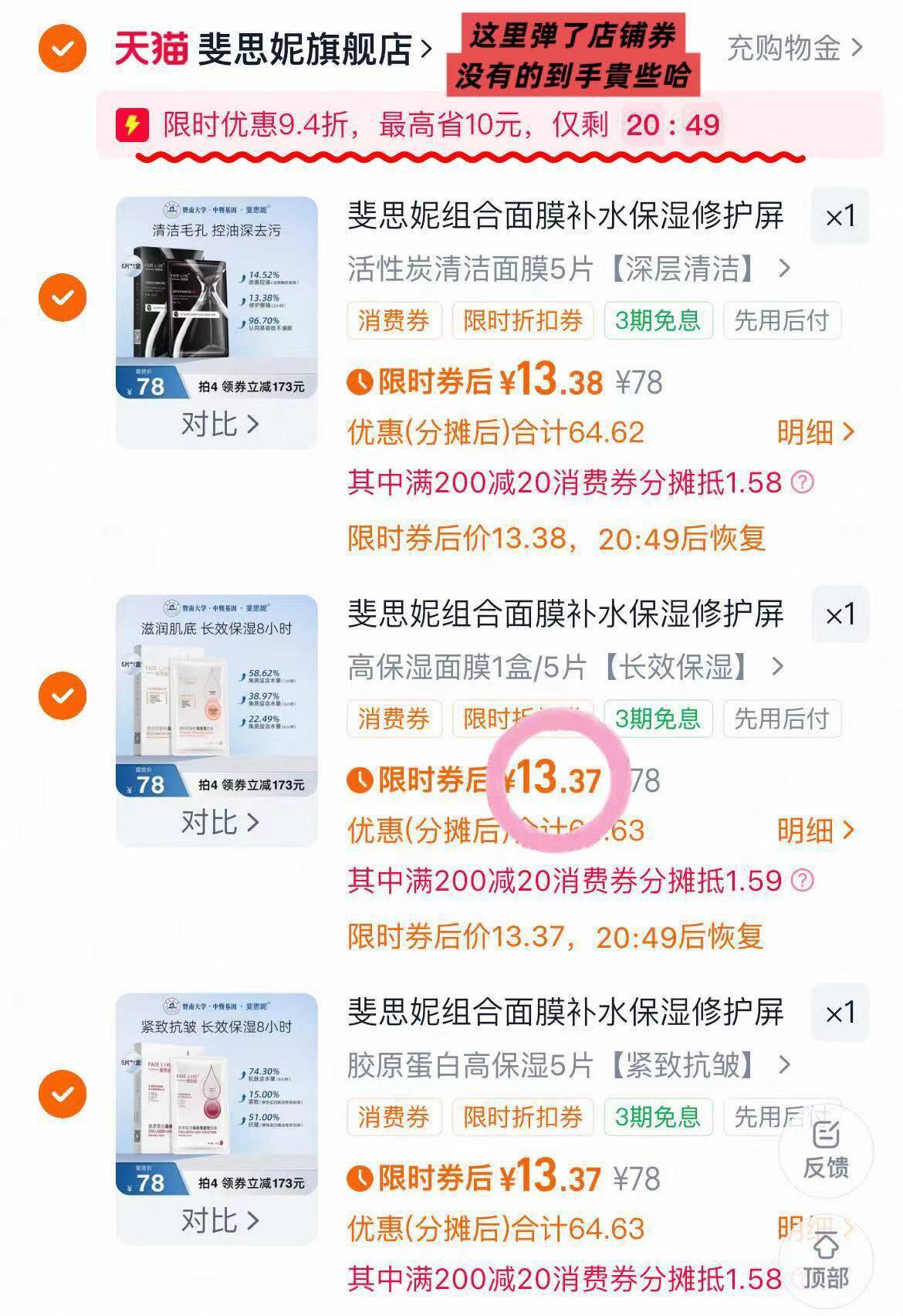Open 充购物金 top-up link
The image size is (903, 1316).
point(794,49)
